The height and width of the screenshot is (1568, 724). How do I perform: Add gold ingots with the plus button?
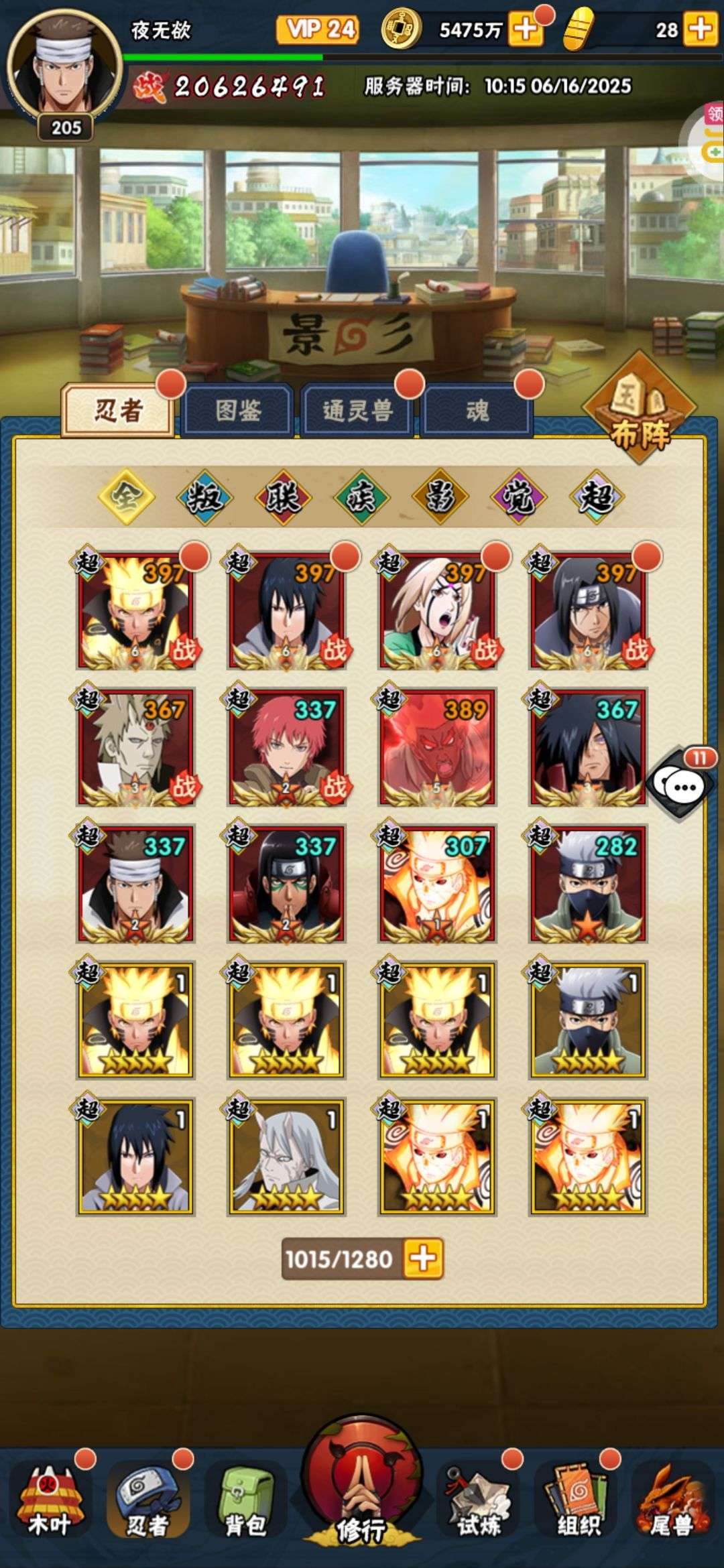coord(700,29)
